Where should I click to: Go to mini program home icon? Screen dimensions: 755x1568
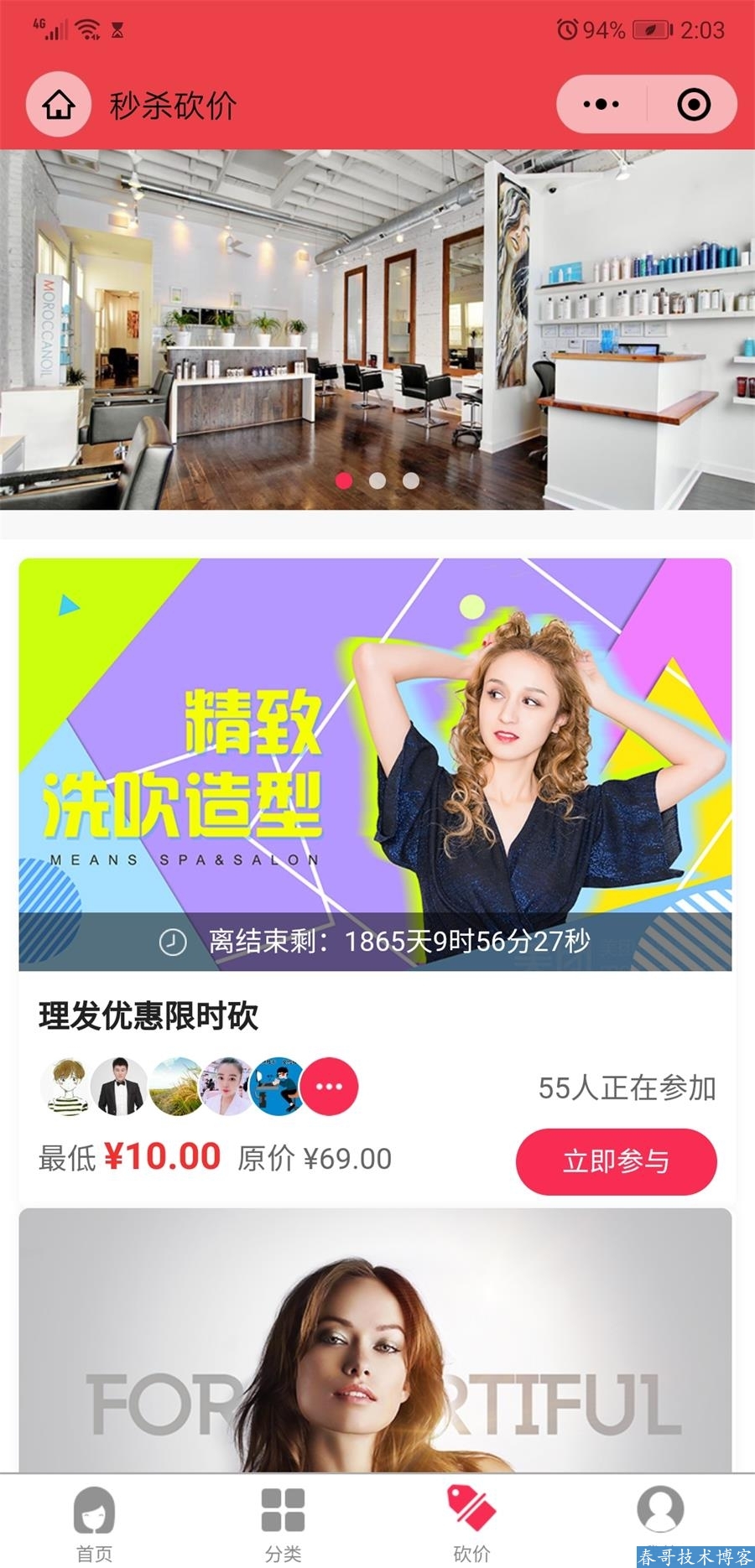[x=58, y=105]
